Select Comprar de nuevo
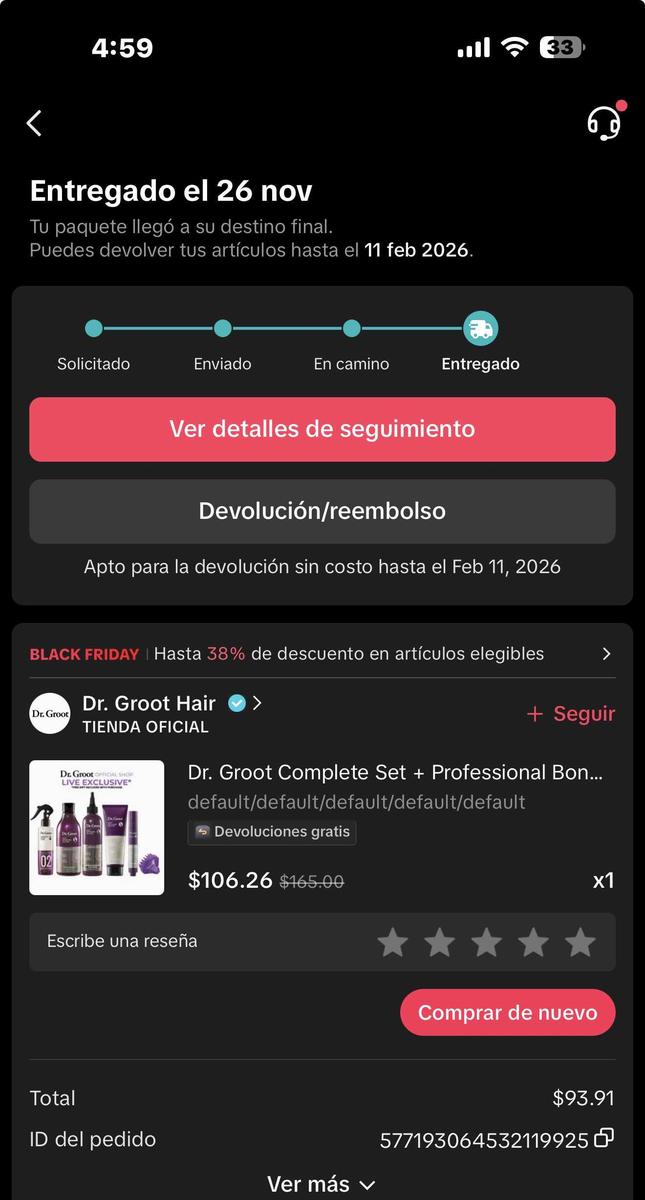This screenshot has width=645, height=1200. pos(507,1013)
